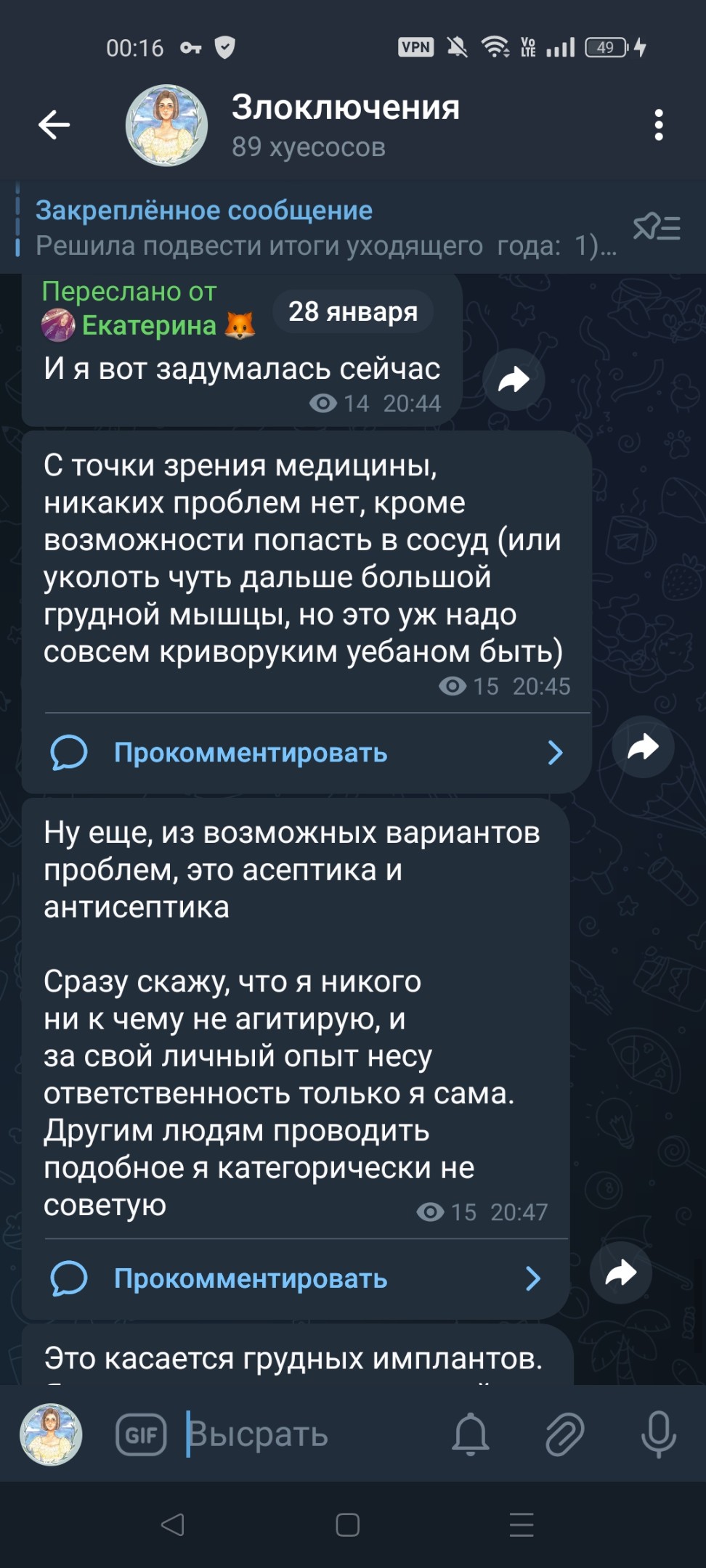Tap the system back navigation button
Viewport: 706px width, 1568px height.
(173, 1524)
